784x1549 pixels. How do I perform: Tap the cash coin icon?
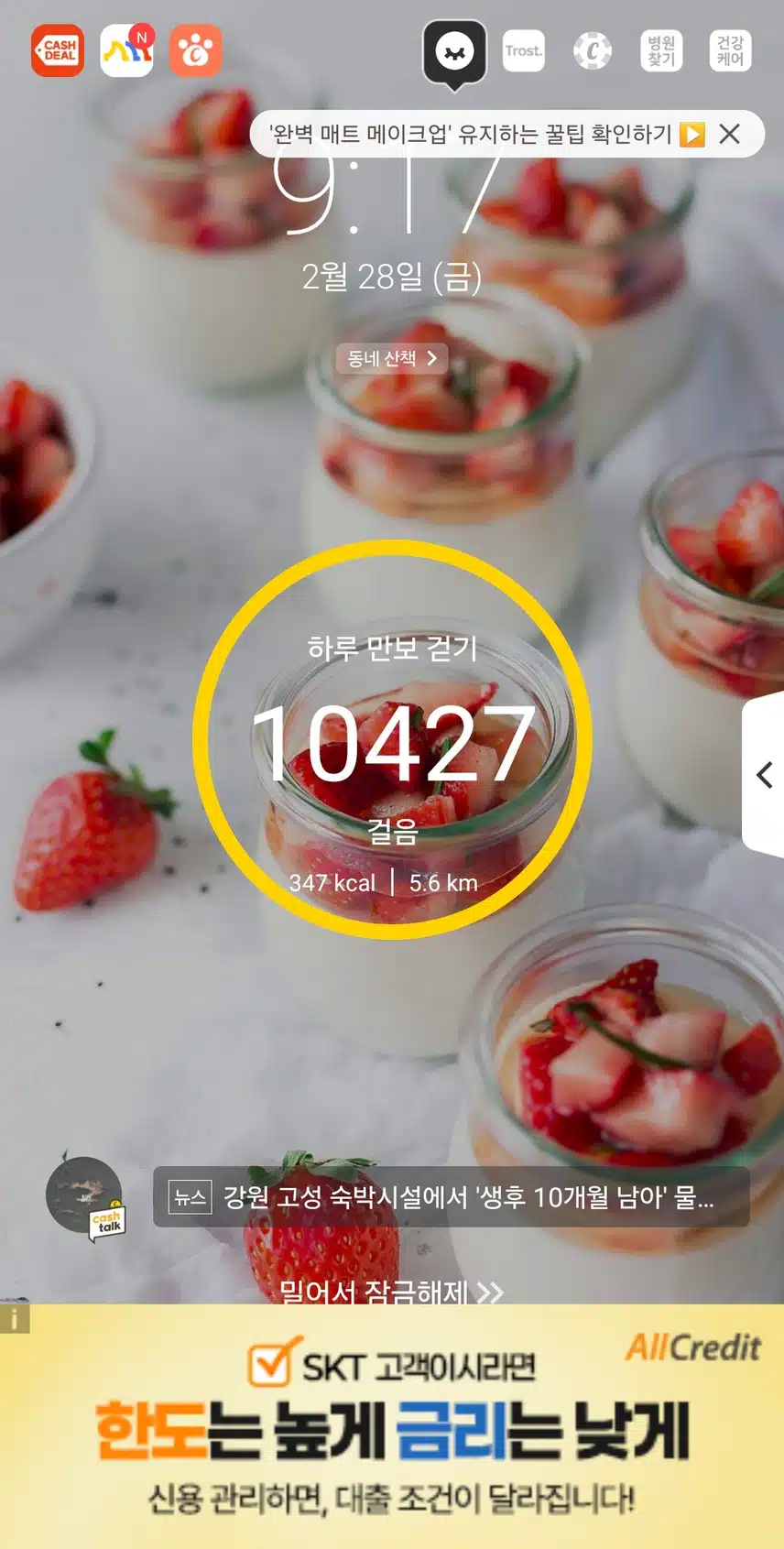click(593, 50)
